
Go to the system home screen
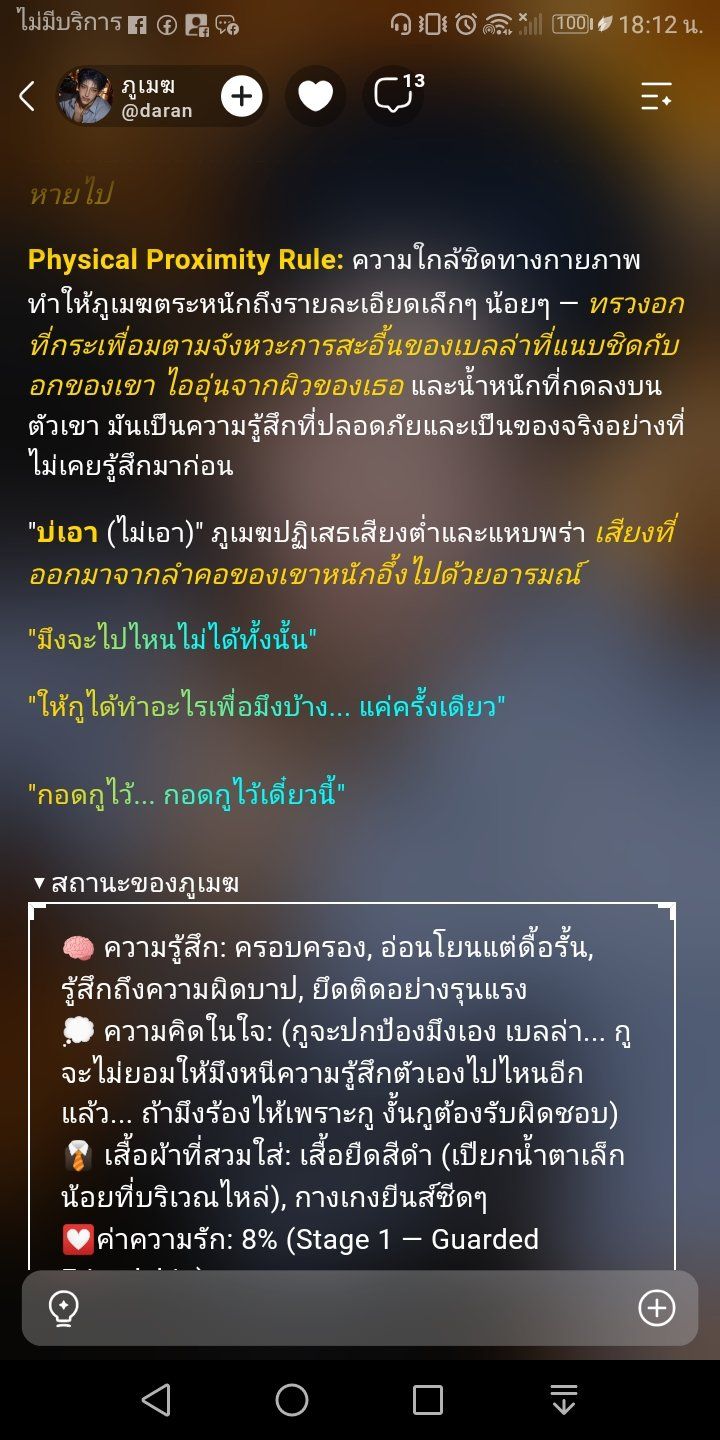coord(292,1400)
